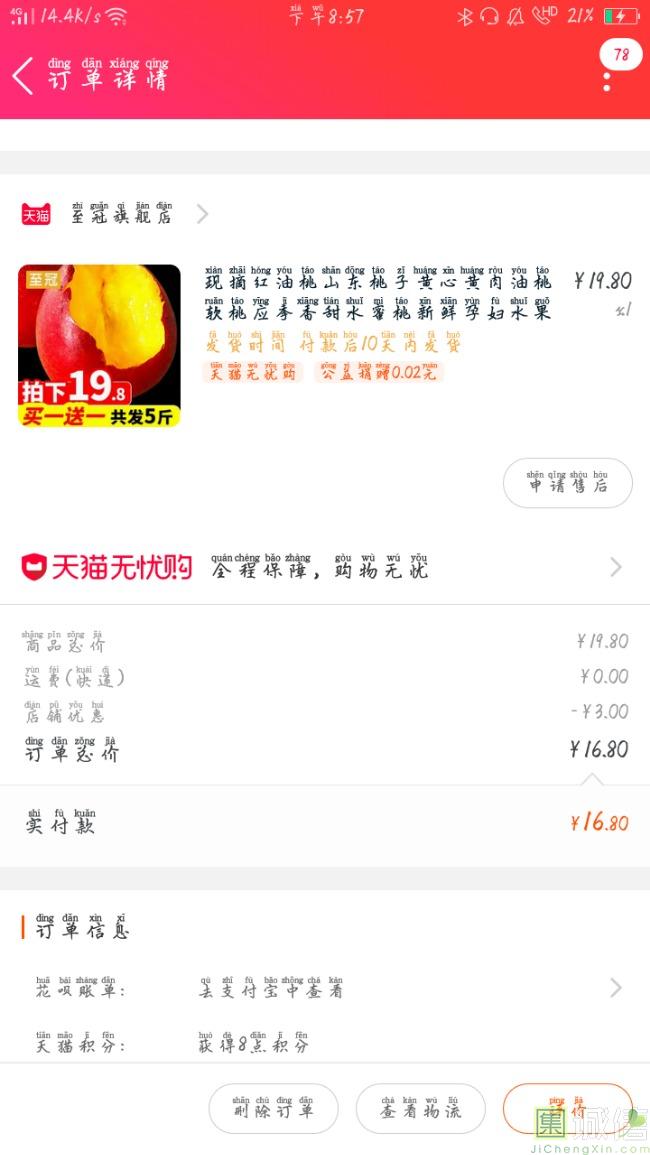
Task: Open the 天猫无忧购 guarantee details
Action: pyautogui.click(x=324, y=567)
